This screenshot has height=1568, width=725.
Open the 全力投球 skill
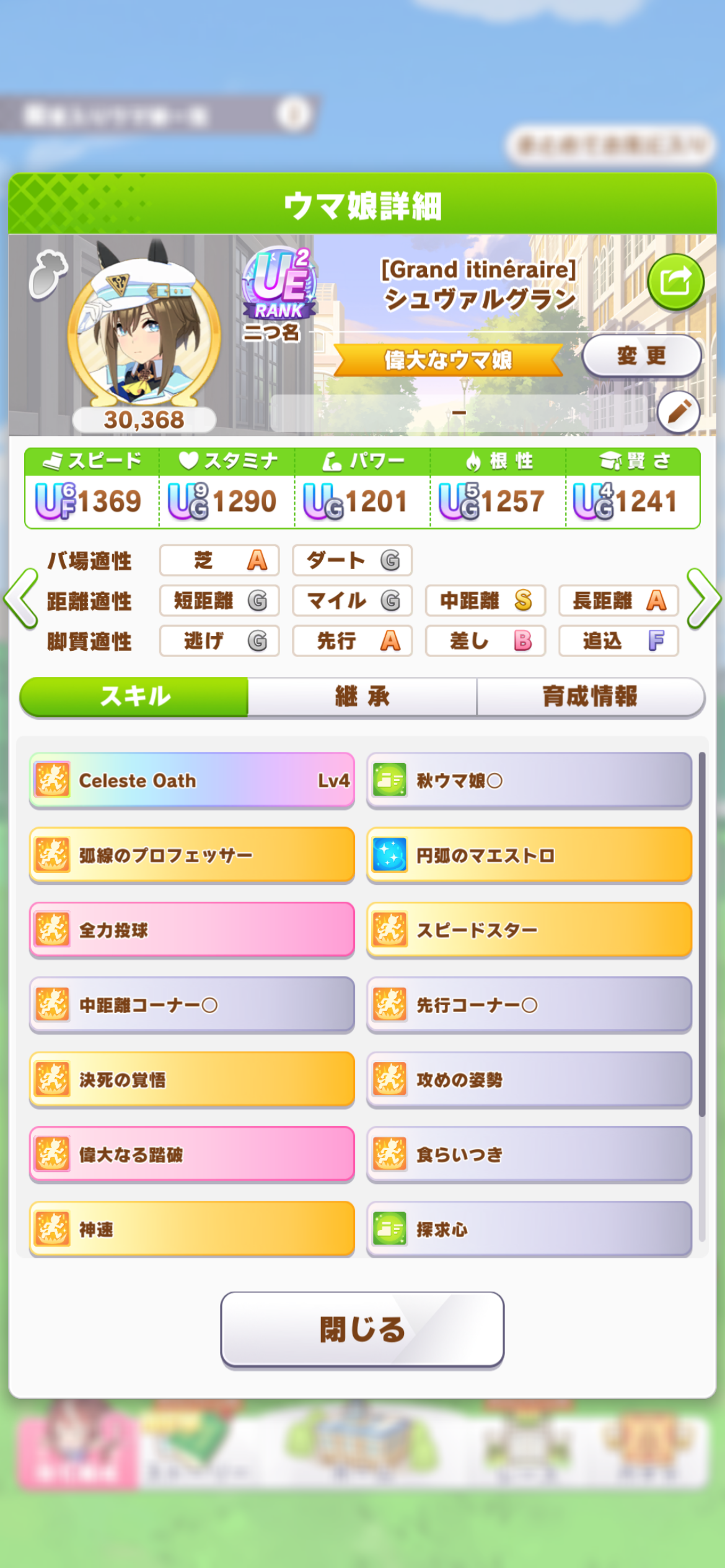192,930
